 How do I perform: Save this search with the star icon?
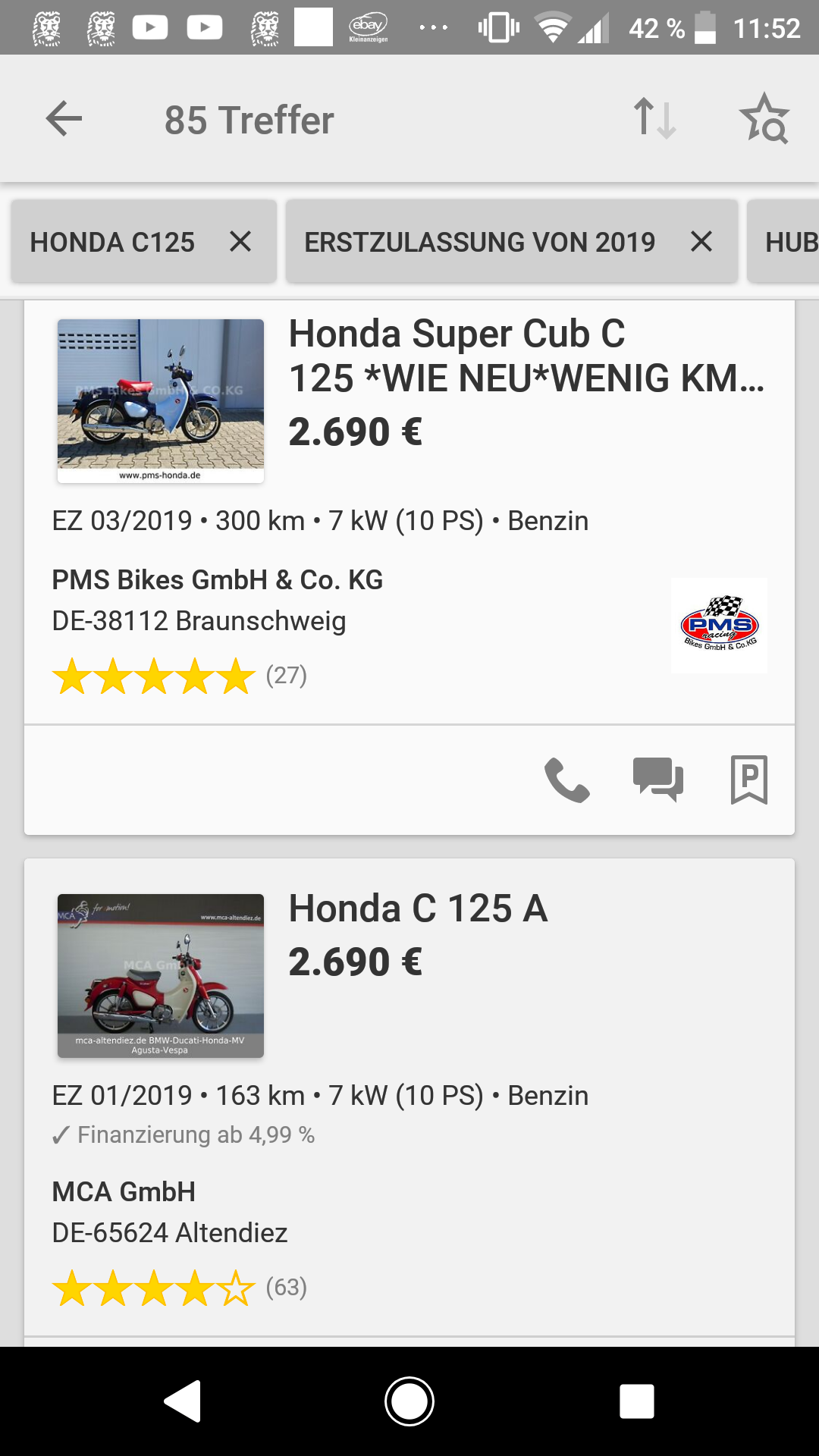764,119
